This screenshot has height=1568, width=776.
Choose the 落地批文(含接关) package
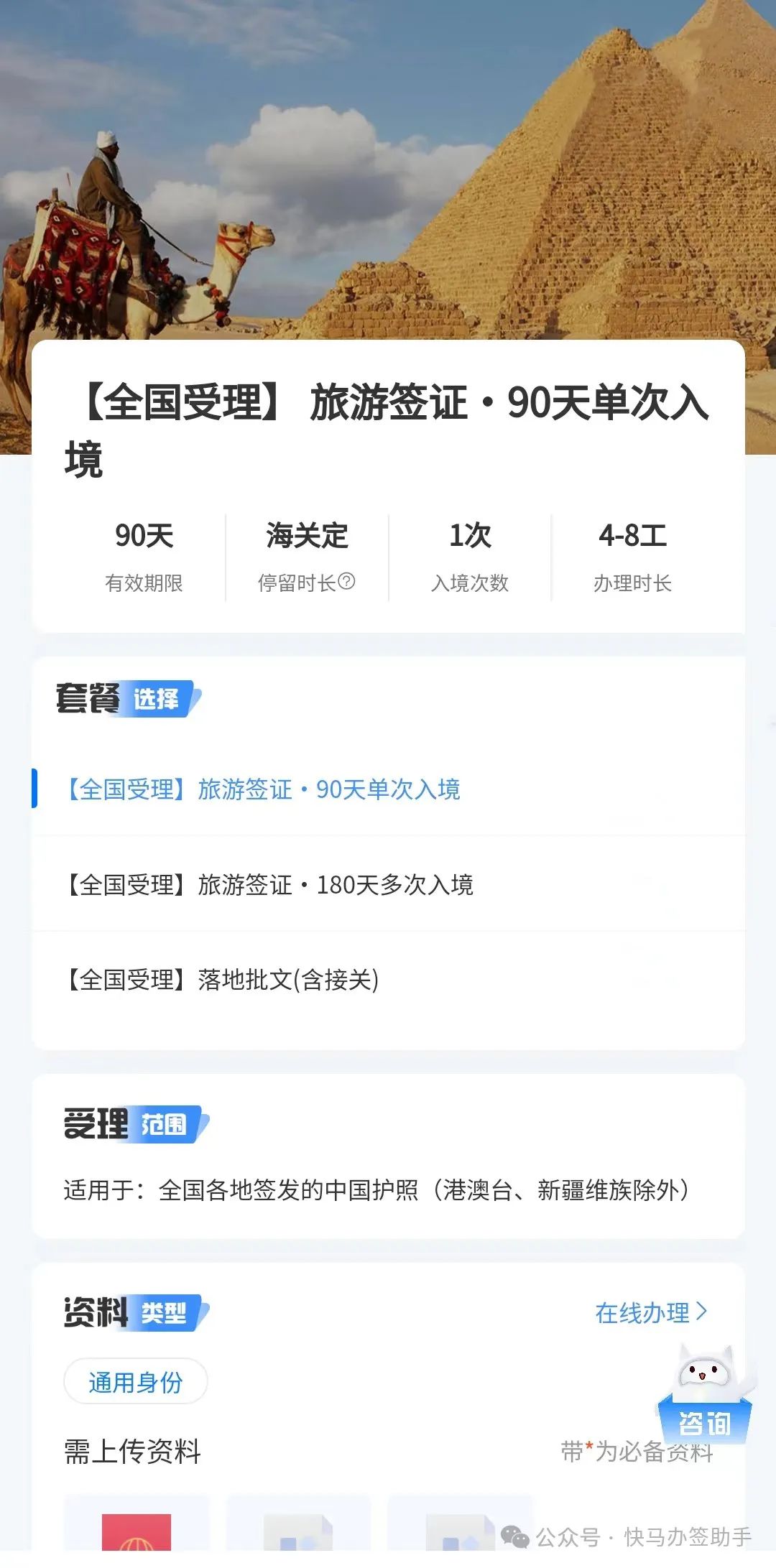click(223, 979)
